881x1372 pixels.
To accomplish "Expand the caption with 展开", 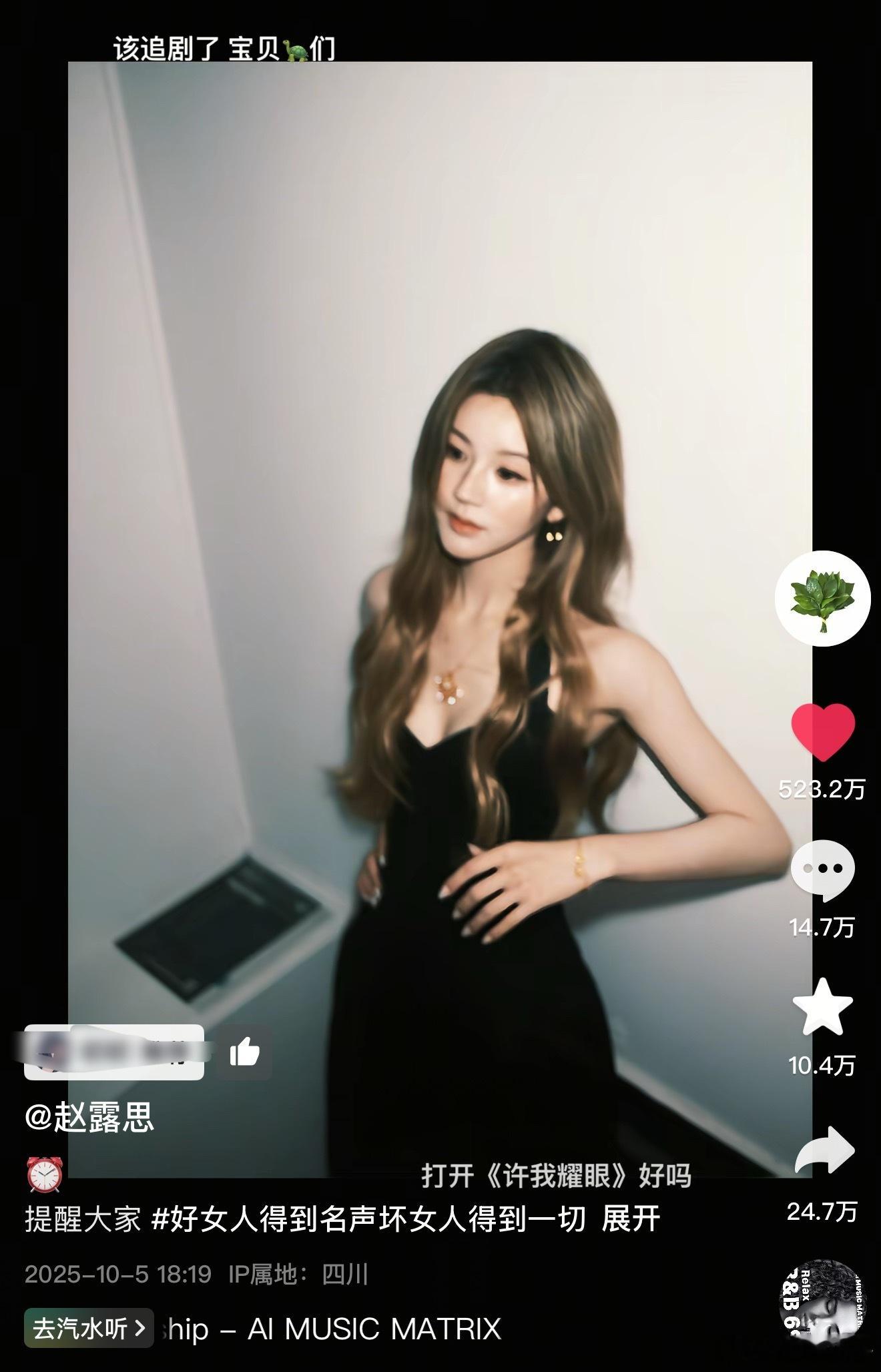I will [631, 1219].
